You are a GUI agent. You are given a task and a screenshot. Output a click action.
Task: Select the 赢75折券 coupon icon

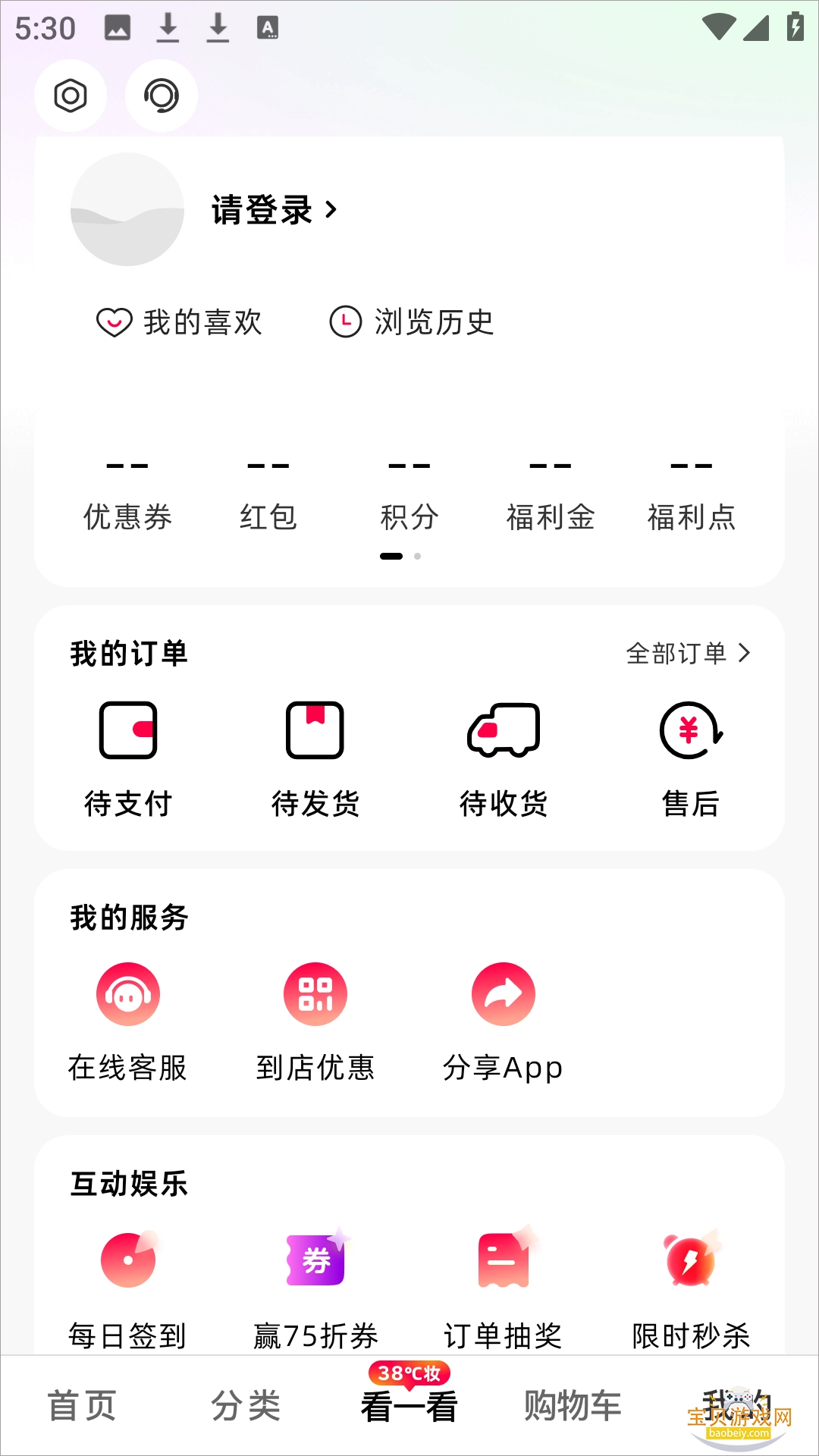[x=315, y=1257]
